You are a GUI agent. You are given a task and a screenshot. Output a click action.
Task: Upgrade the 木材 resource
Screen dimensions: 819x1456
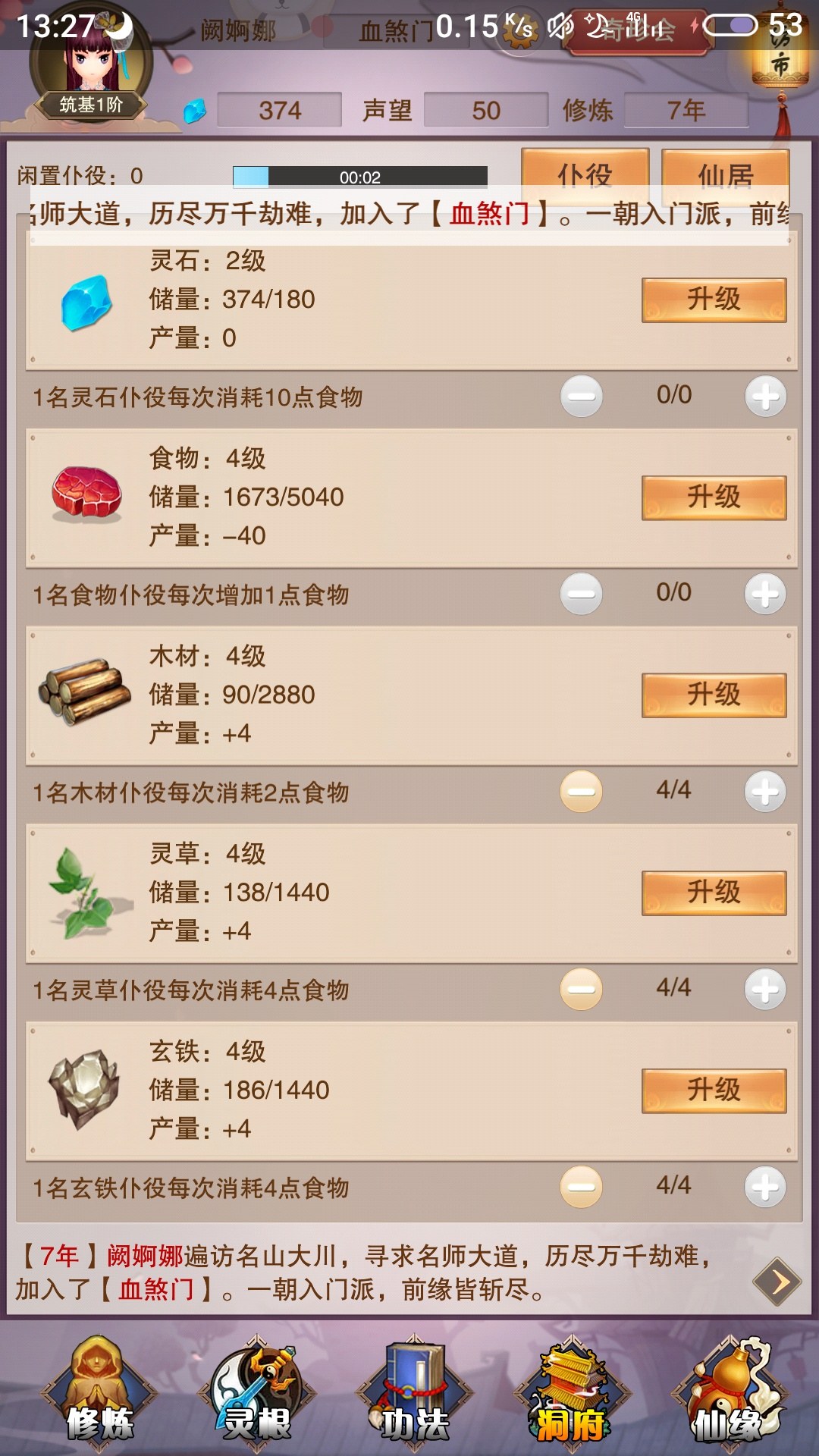(713, 695)
